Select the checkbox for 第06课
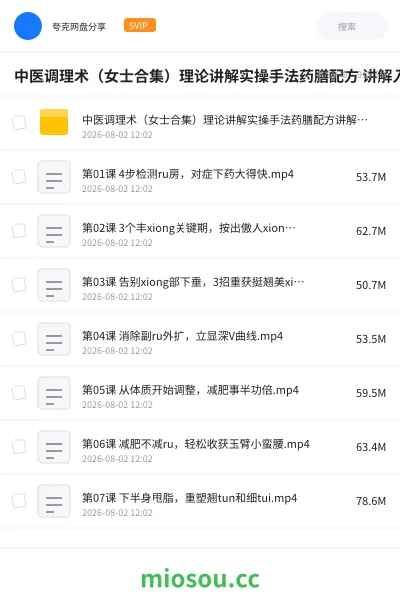Screen dimensions: 400x600 19,447
